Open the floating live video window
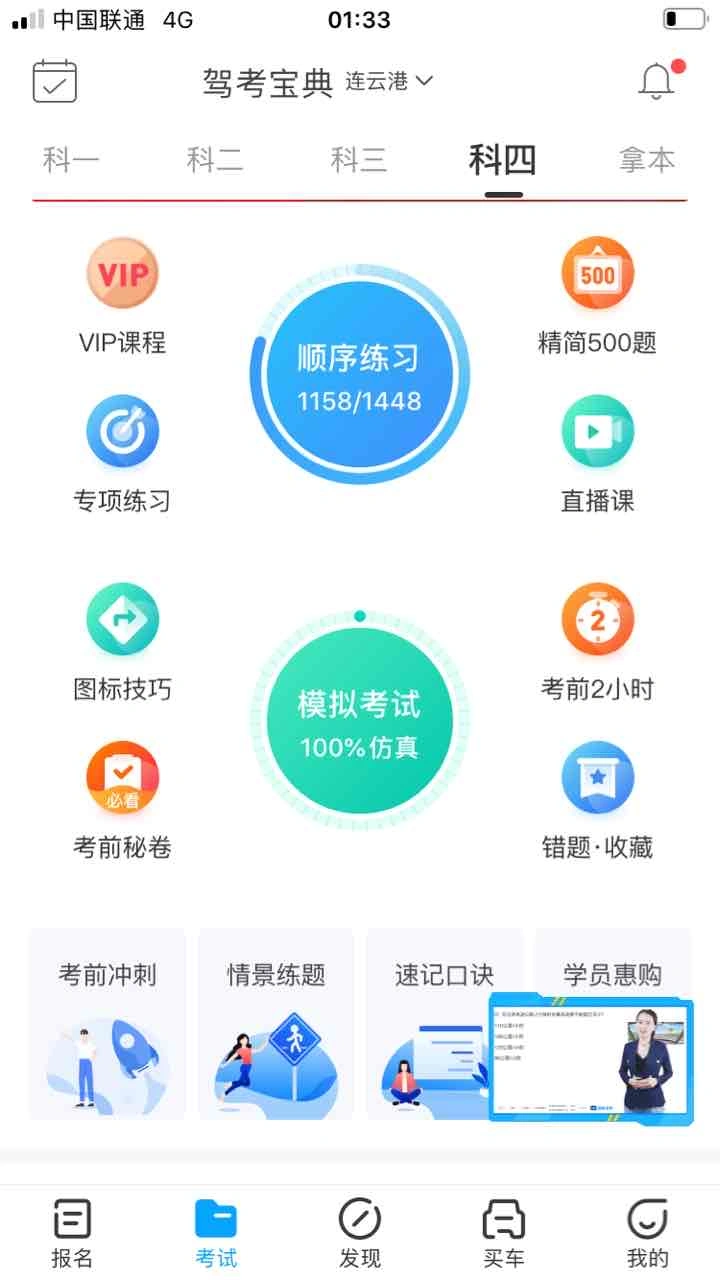Viewport: 720px width, 1280px height. click(590, 1058)
